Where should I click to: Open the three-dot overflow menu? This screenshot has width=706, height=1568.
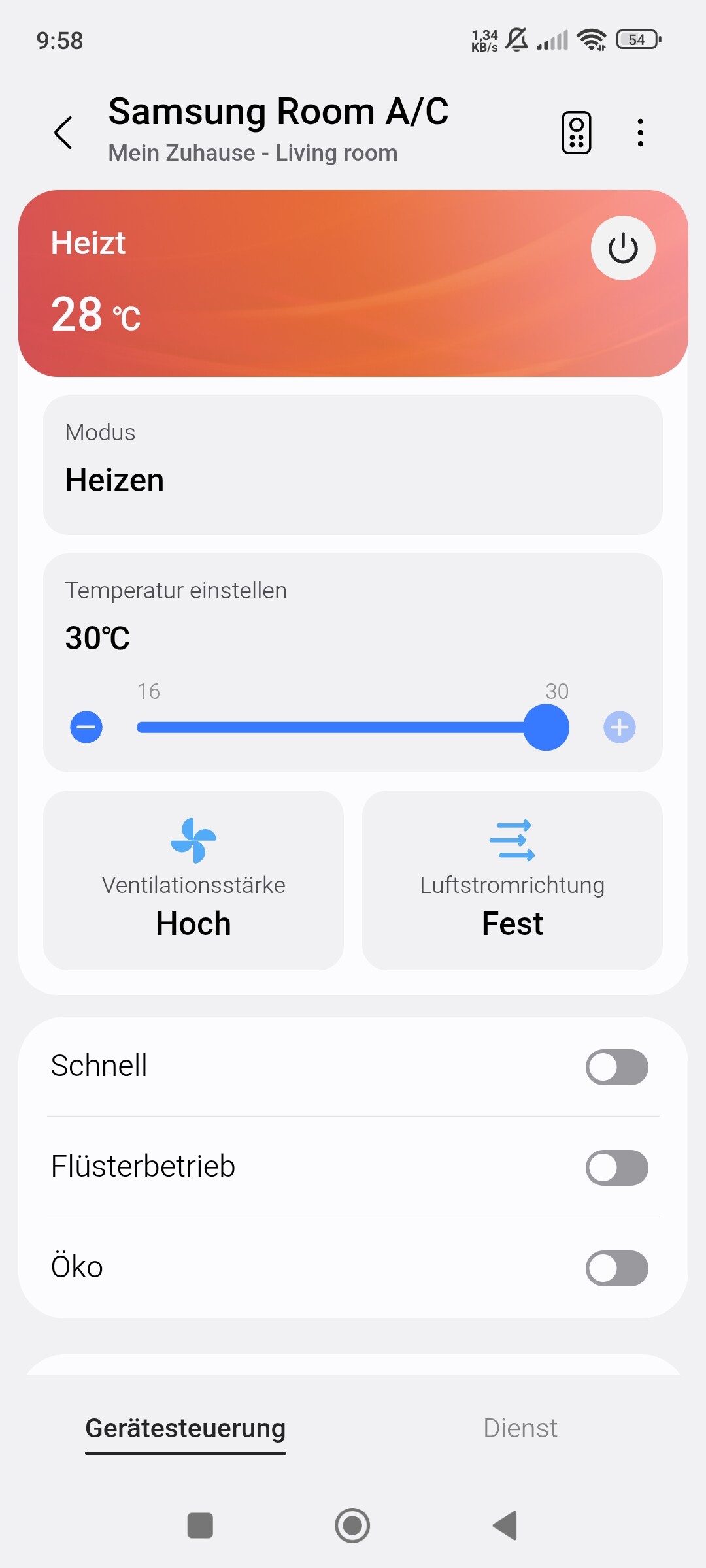(x=641, y=133)
